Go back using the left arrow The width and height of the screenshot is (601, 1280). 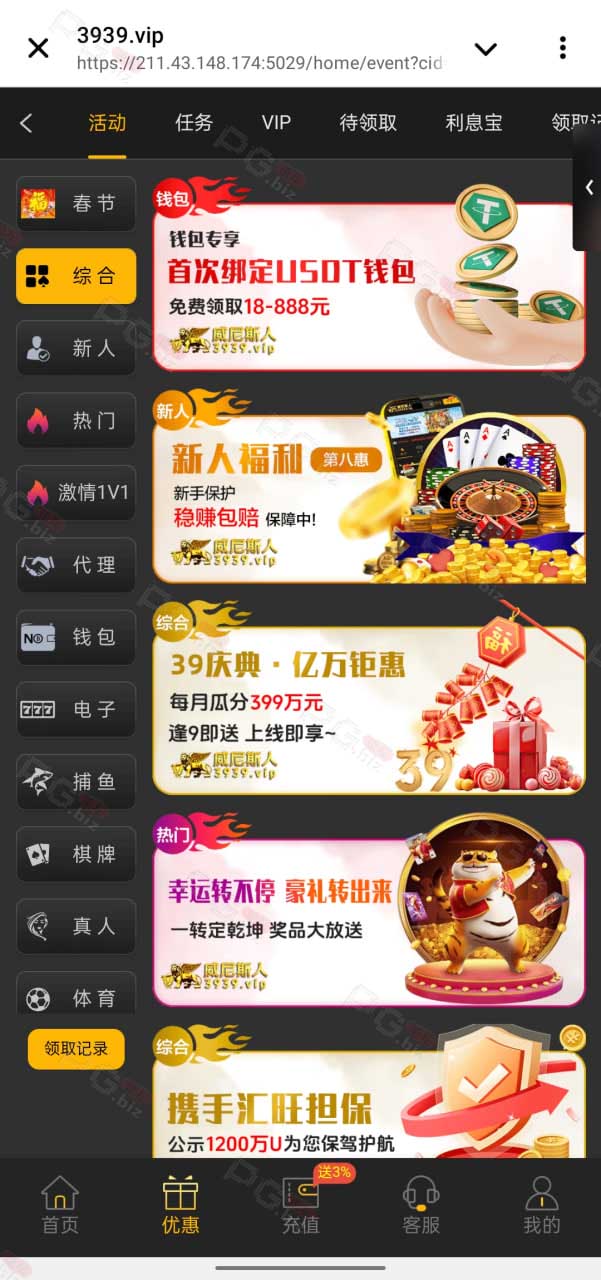tap(26, 123)
